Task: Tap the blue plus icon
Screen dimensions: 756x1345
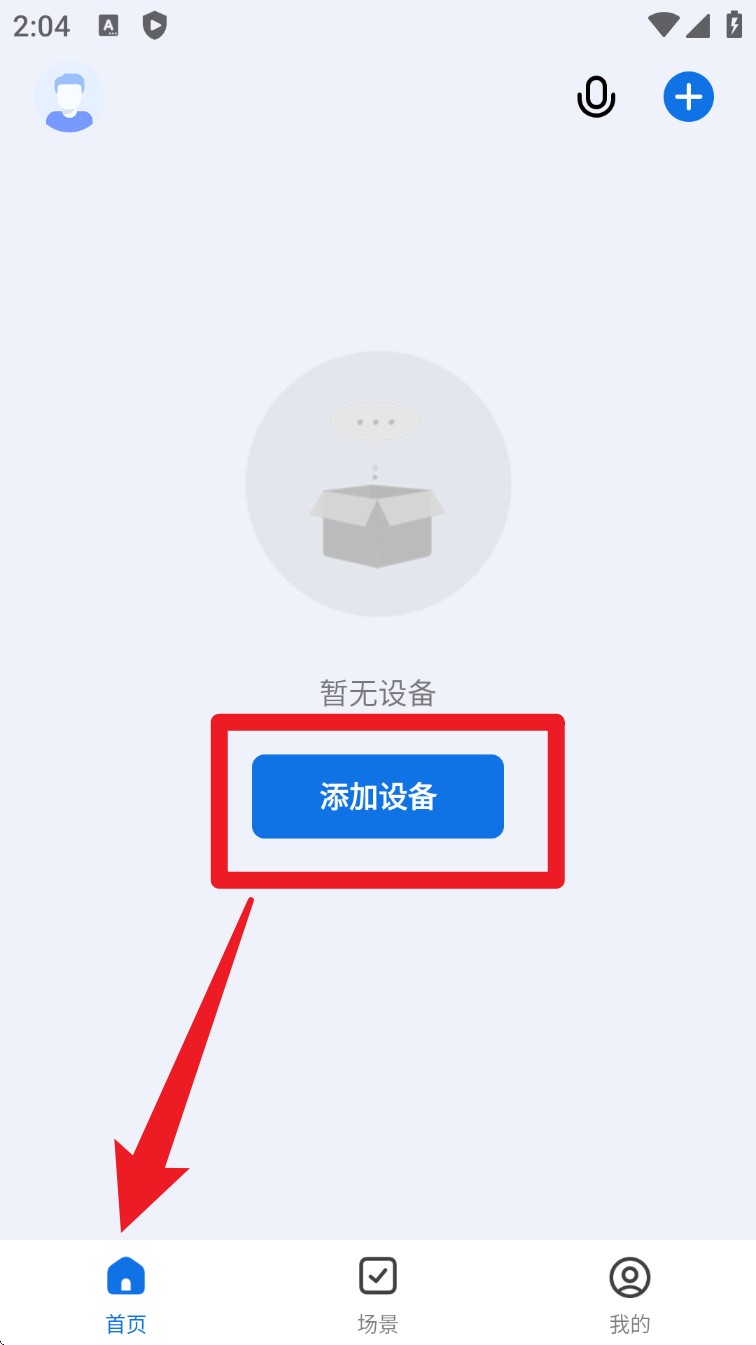Action: 688,97
